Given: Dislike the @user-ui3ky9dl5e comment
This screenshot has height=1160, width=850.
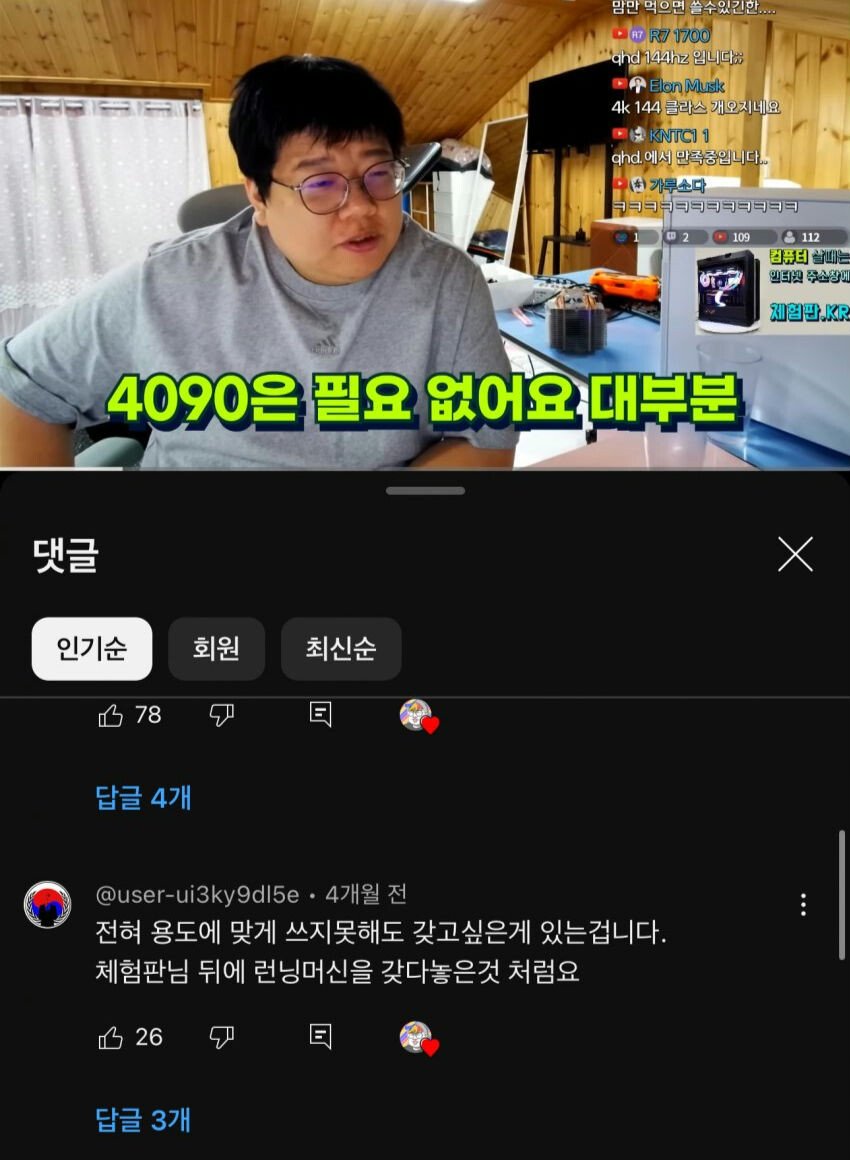Looking at the screenshot, I should point(221,1037).
